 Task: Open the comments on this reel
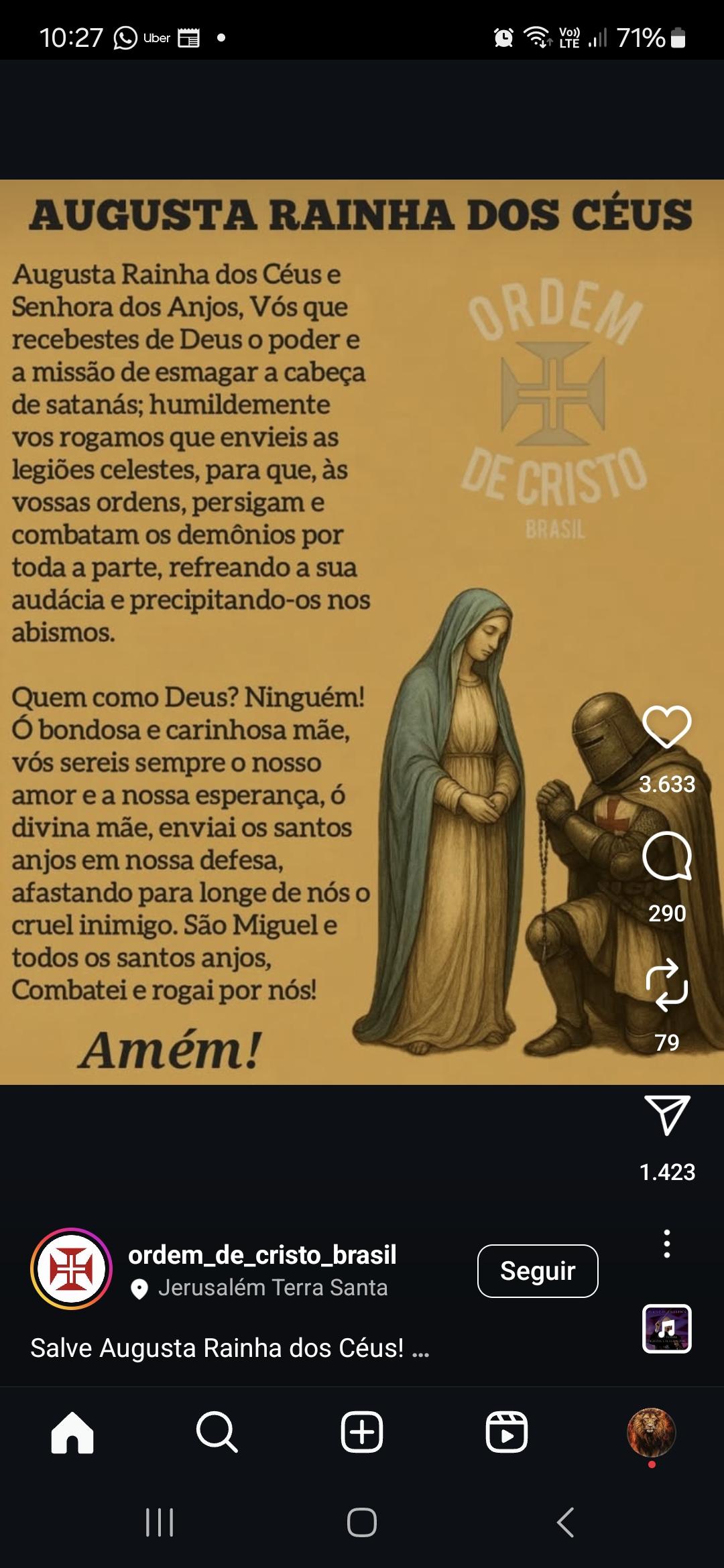pos(666,856)
